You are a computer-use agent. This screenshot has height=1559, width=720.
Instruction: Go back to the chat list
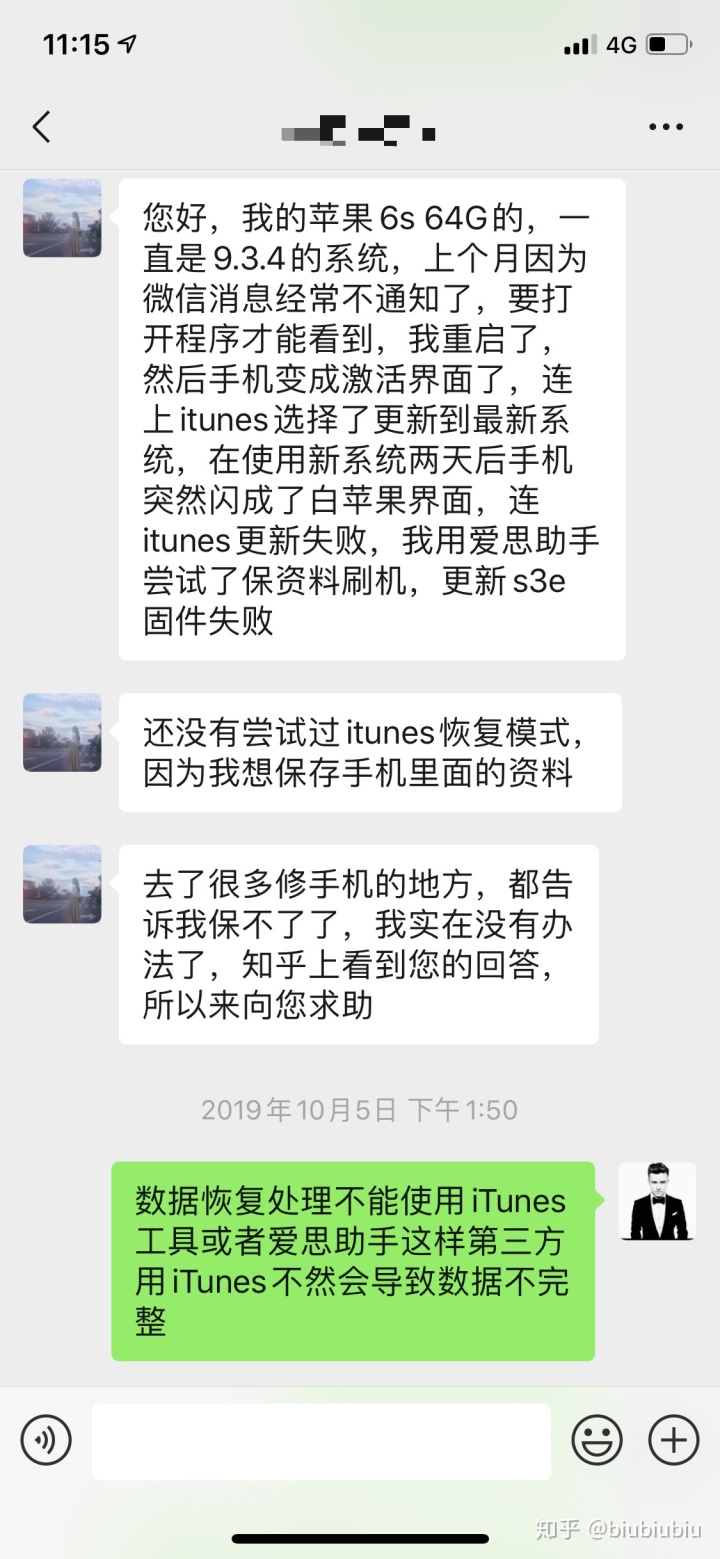(41, 127)
